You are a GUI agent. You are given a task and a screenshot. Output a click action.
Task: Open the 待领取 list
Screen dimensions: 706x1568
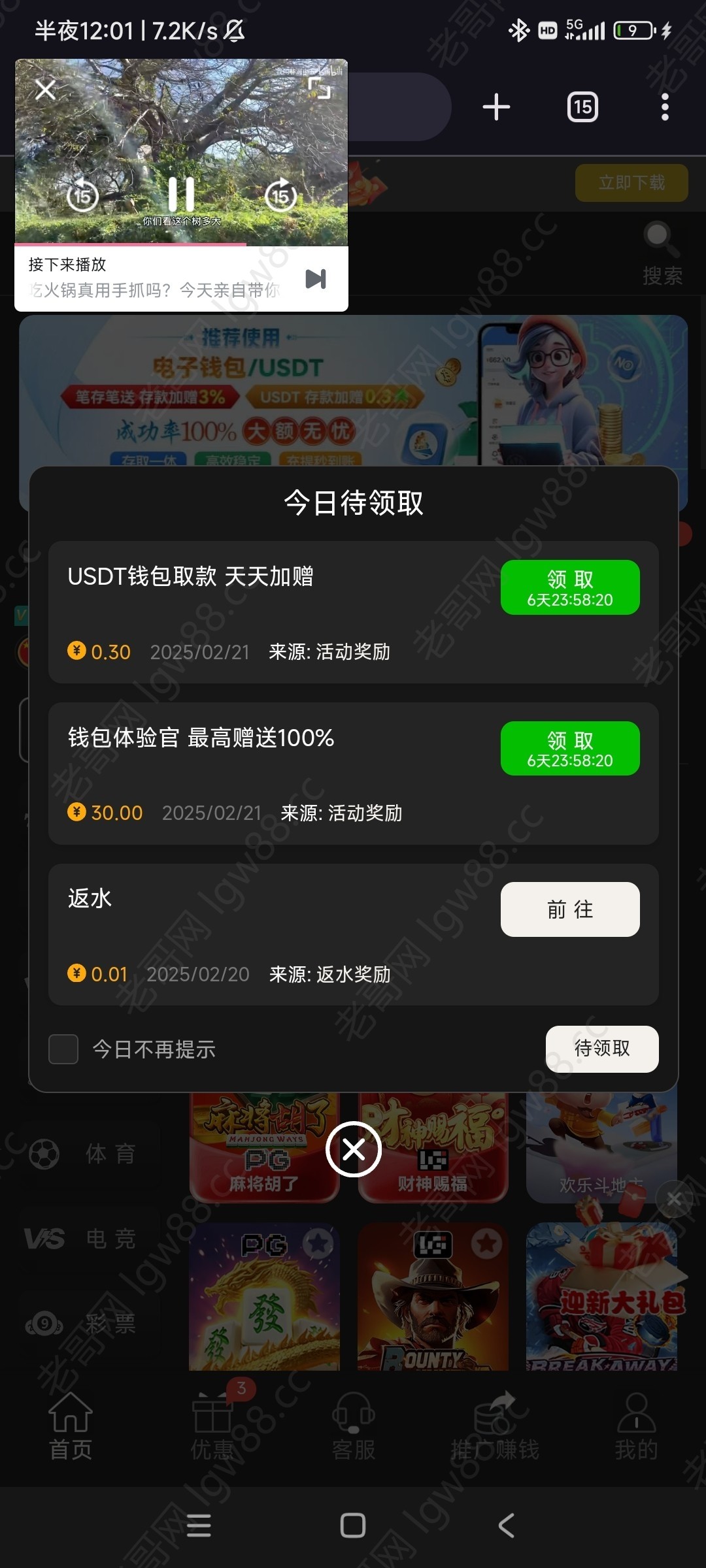[601, 1049]
